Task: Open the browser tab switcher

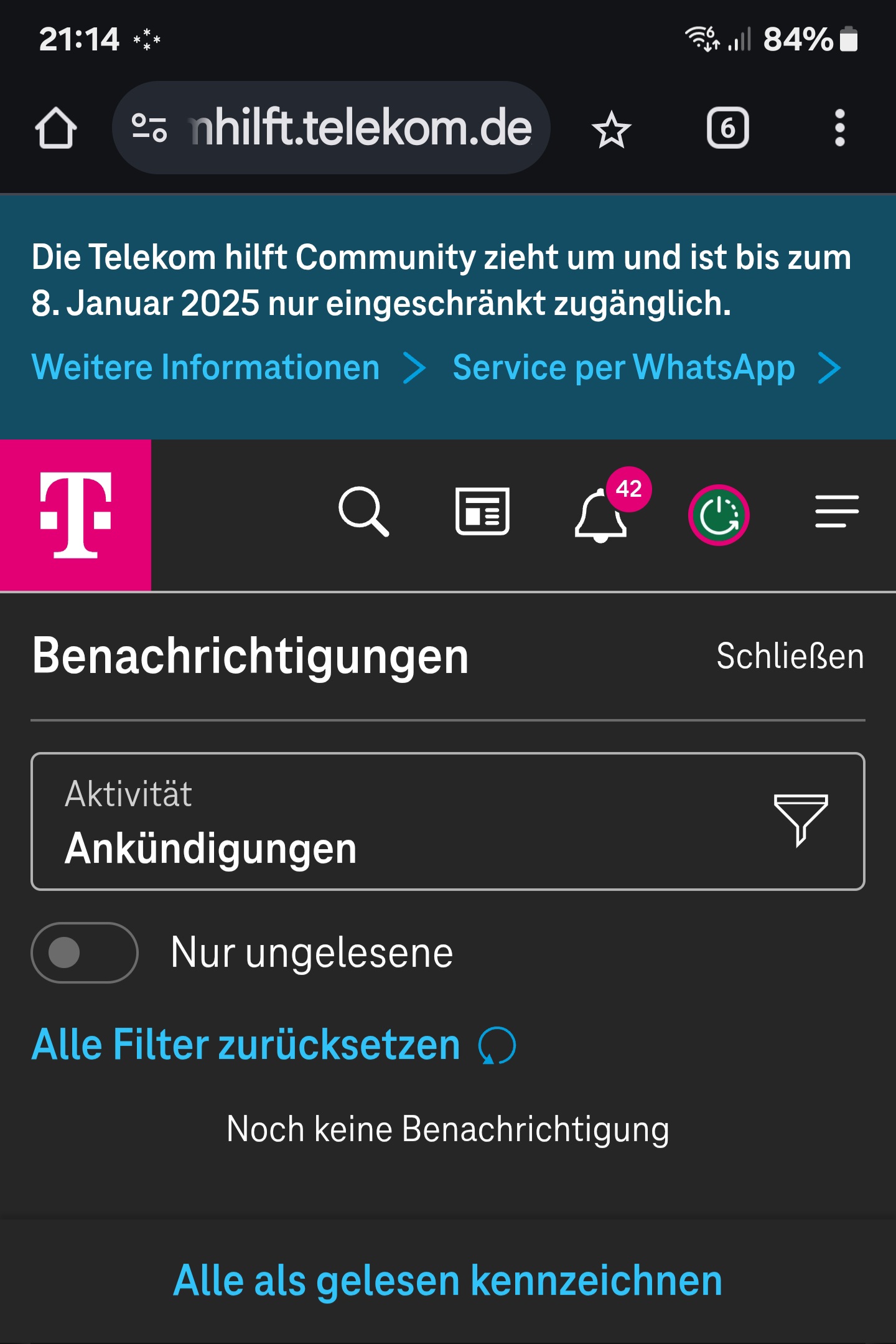Action: click(x=727, y=128)
